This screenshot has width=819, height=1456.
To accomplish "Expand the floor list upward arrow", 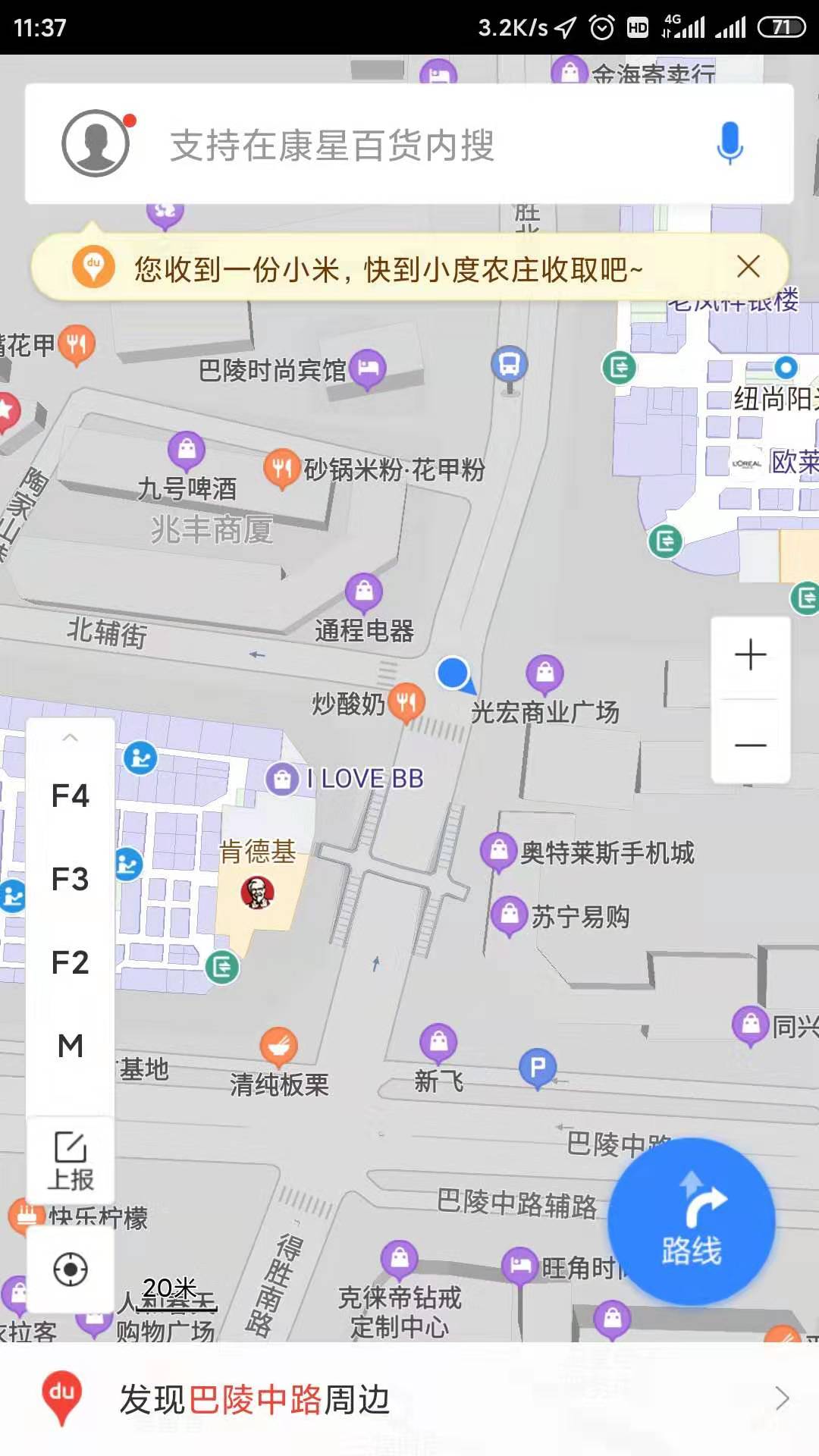I will 71,738.
